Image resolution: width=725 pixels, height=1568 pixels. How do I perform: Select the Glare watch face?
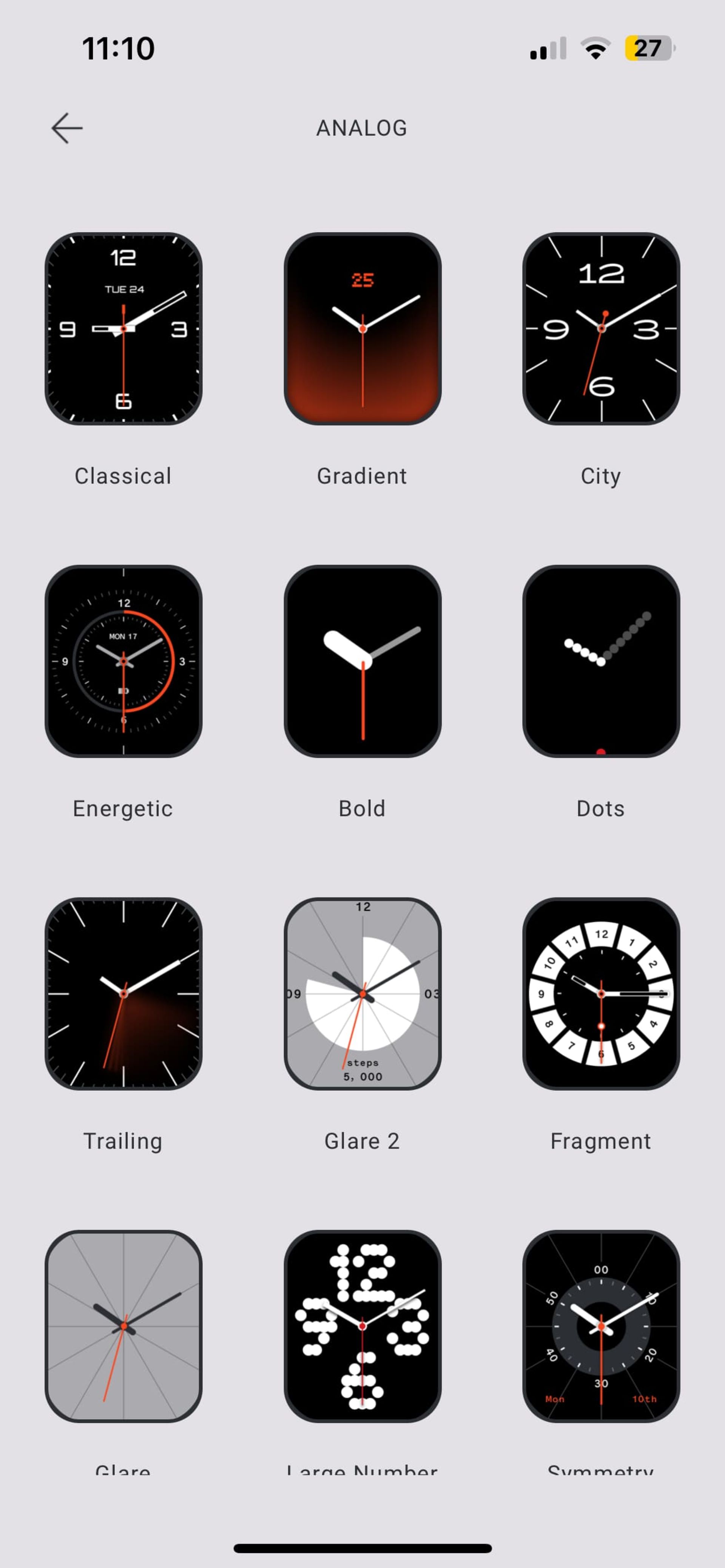point(124,1326)
